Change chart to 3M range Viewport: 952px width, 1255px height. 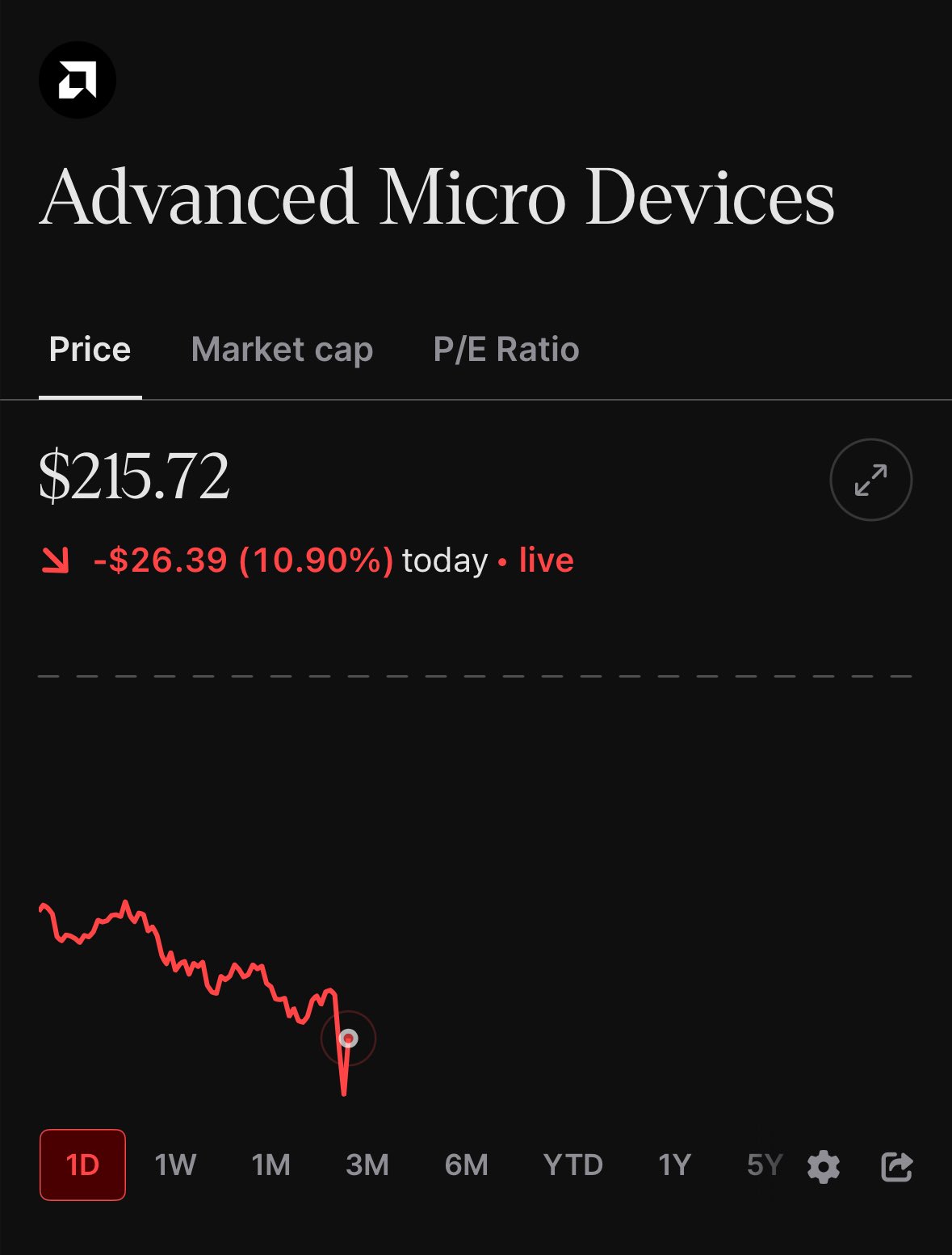(367, 1165)
